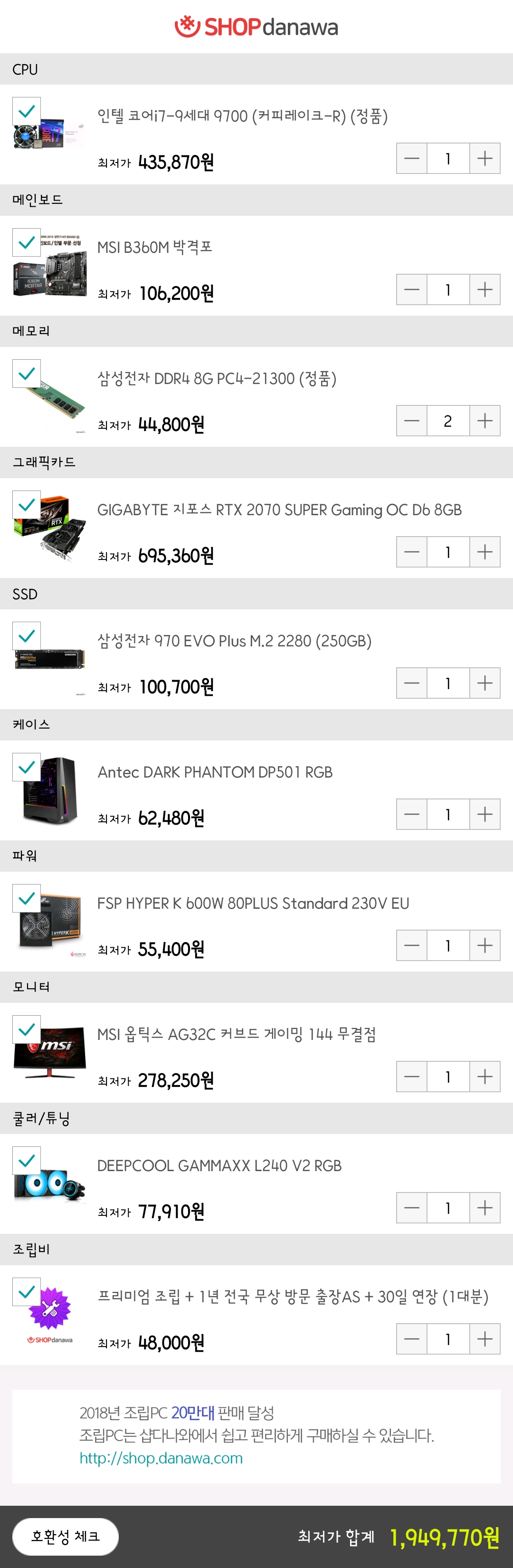Add one more MSI 옵틱스 AG32C monitor
Screen dimensions: 513x1568
tap(484, 1077)
